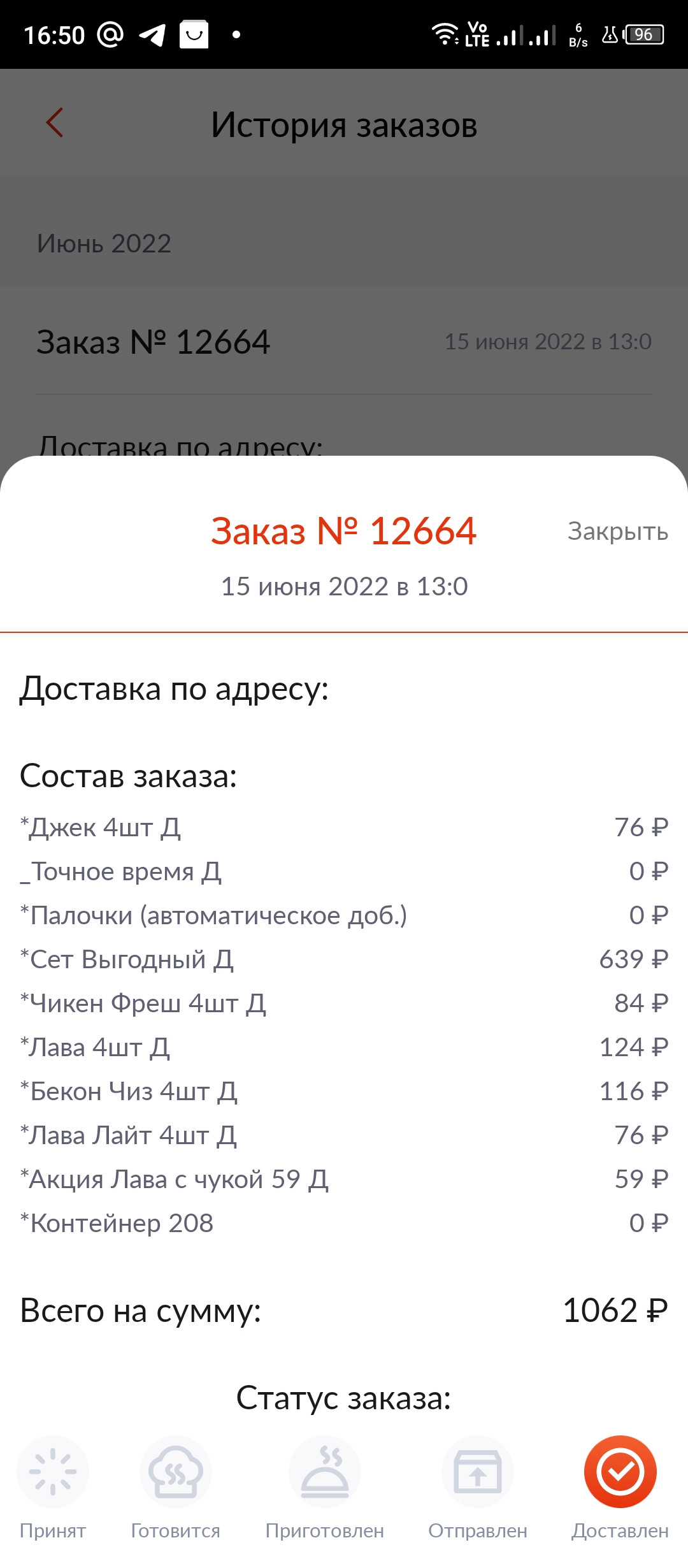The width and height of the screenshot is (688, 1568).
Task: Open the dimmed Заказ № 12664 row
Action: click(344, 342)
